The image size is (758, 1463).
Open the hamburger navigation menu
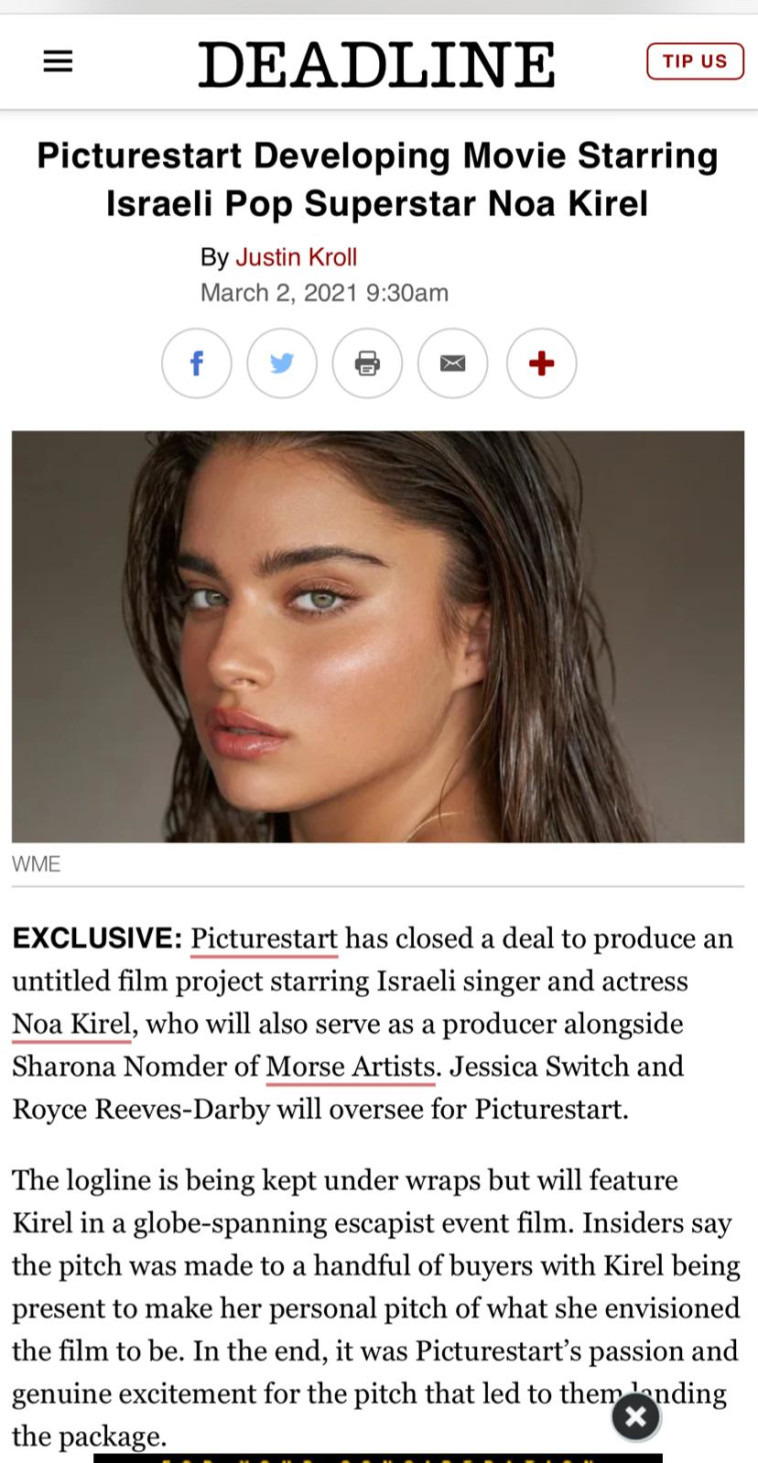58,62
